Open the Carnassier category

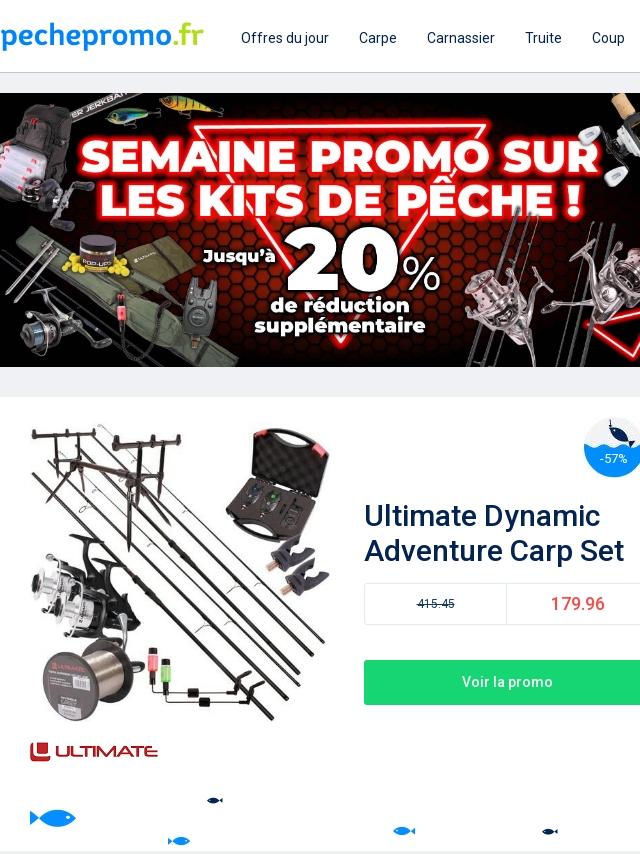pyautogui.click(x=460, y=38)
